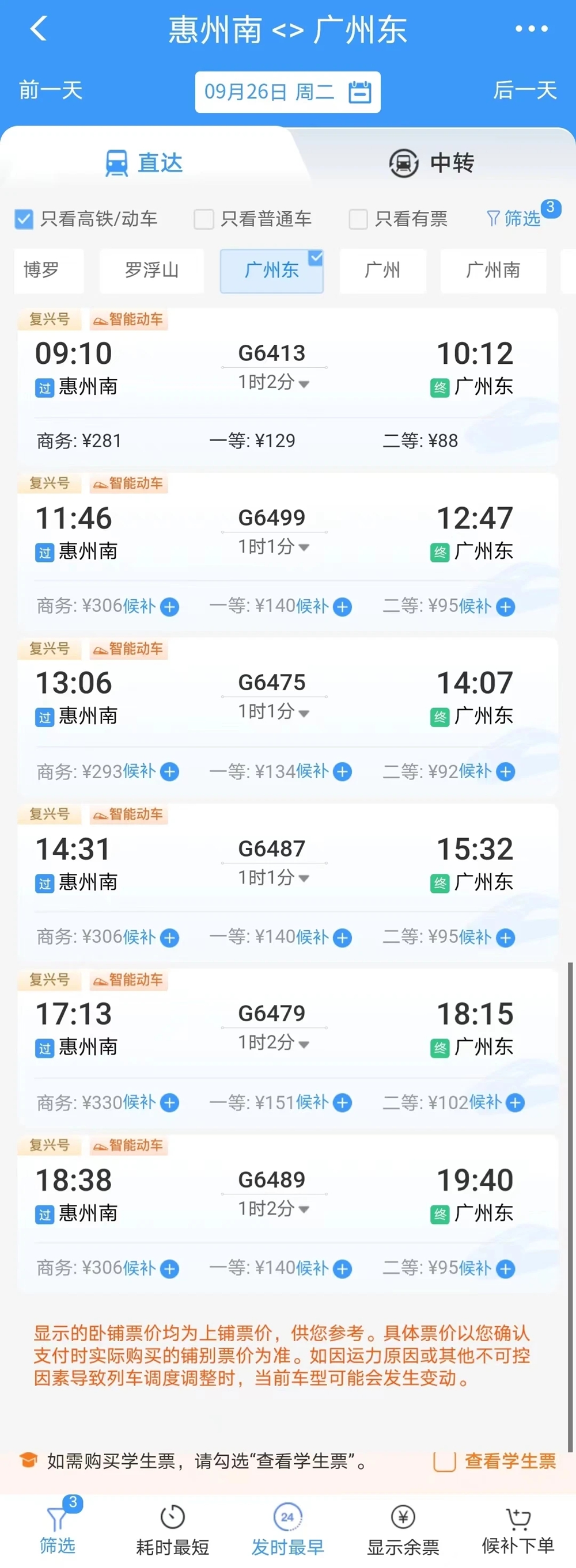This screenshot has height=1568, width=576.
Task: Go back from the train list
Action: (x=39, y=29)
